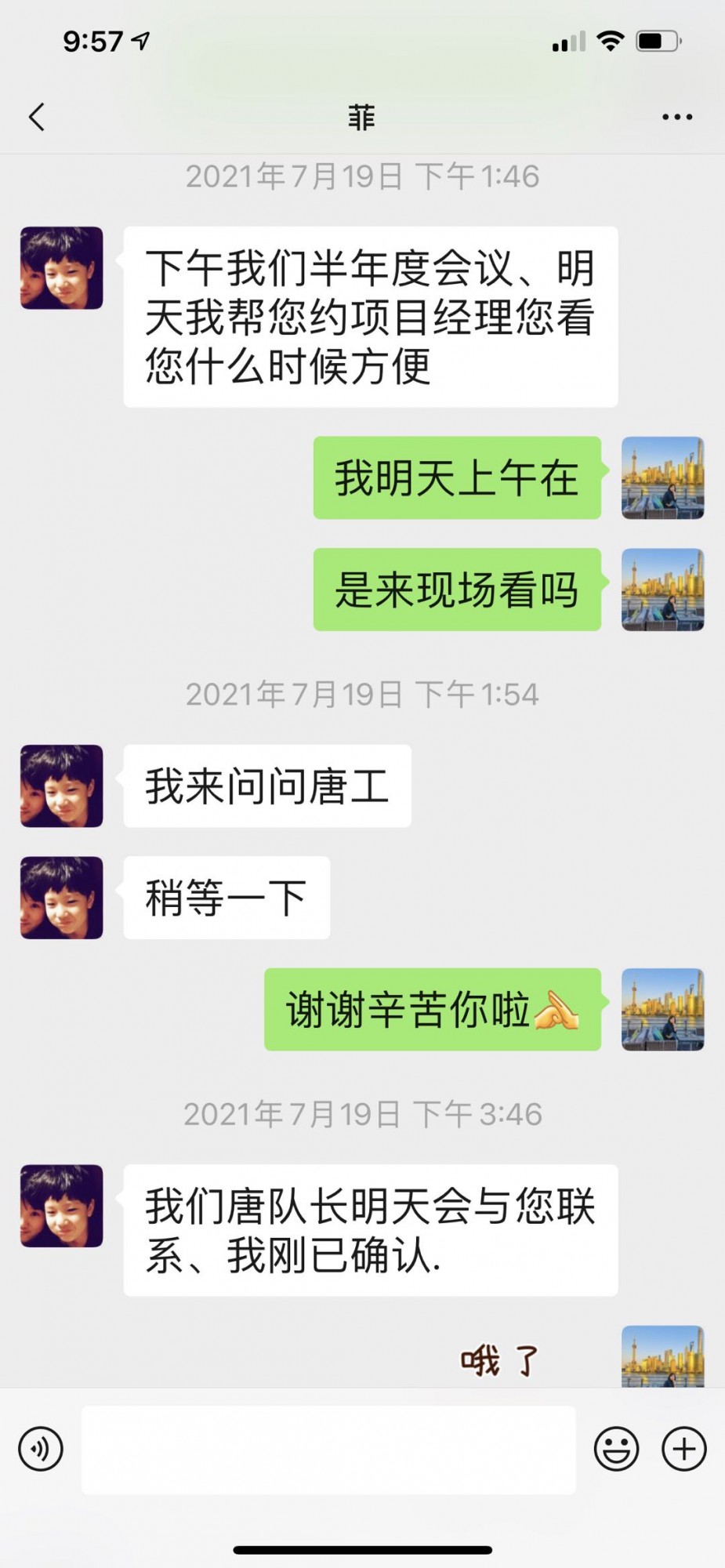Tap my avatar beside 是来现场看吗

pos(662,590)
